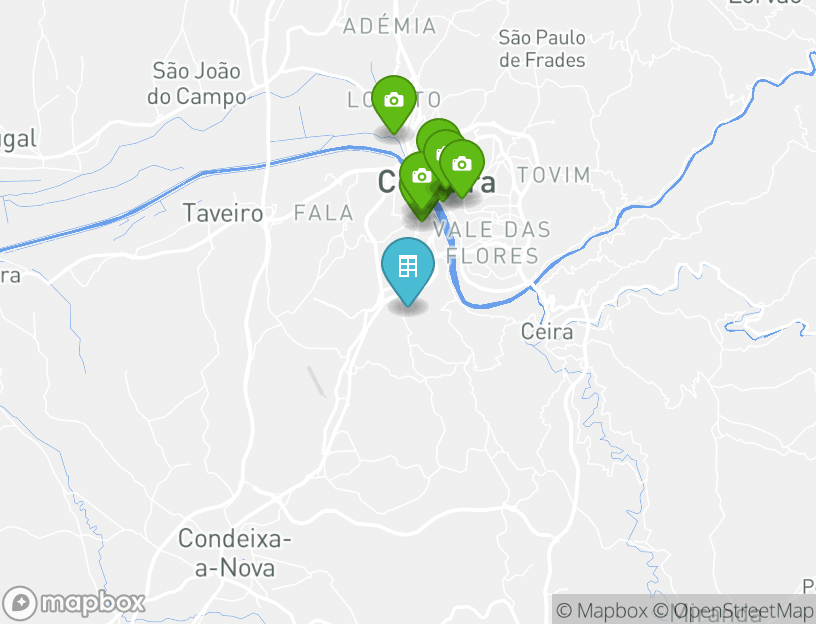The height and width of the screenshot is (624, 816).
Task: Open the OpenStreetMap attribution link
Action: (x=733, y=610)
